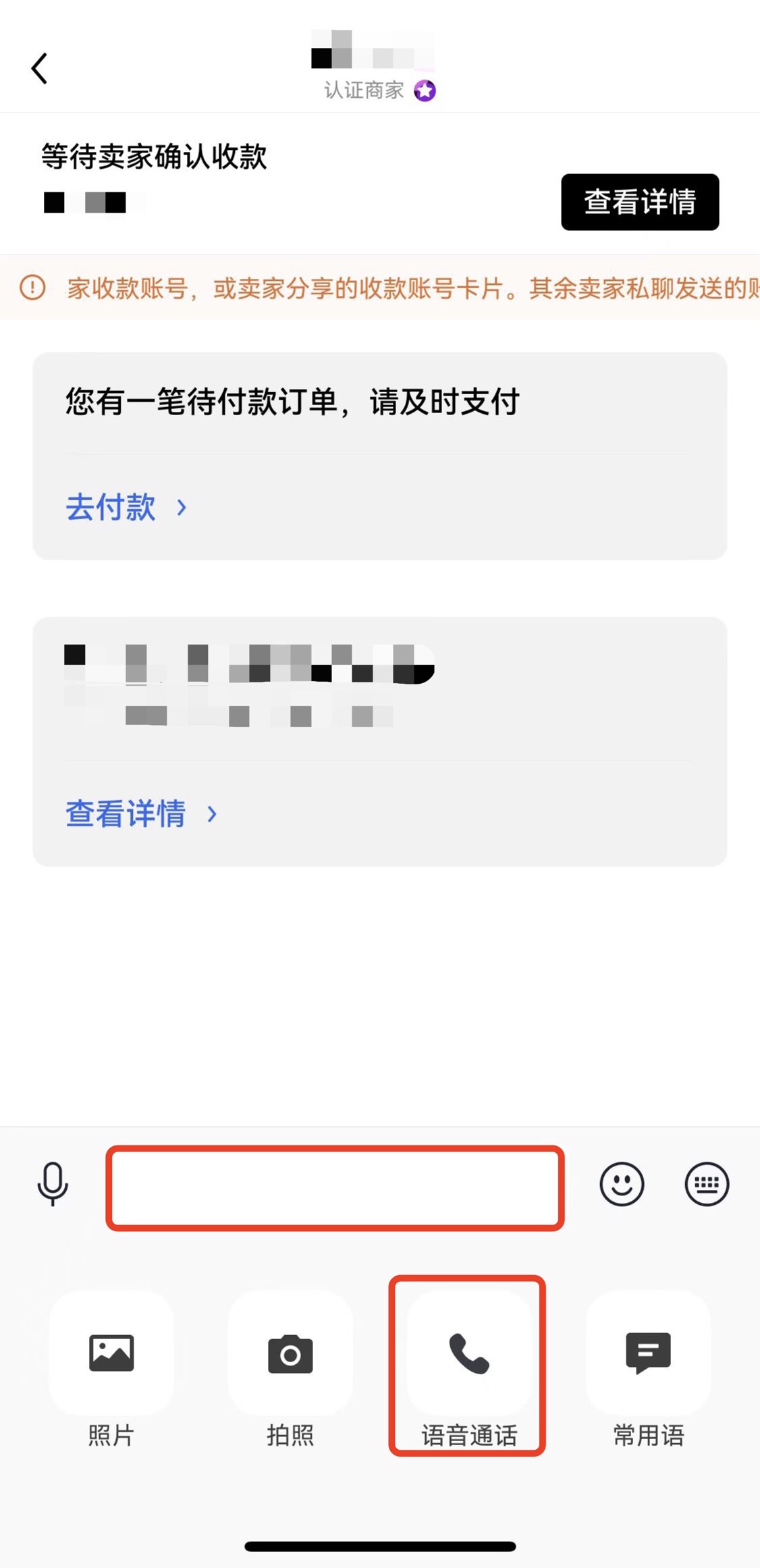Switch to keyboard with the keyboard icon
Screen dimensions: 760x1568
pos(706,1183)
